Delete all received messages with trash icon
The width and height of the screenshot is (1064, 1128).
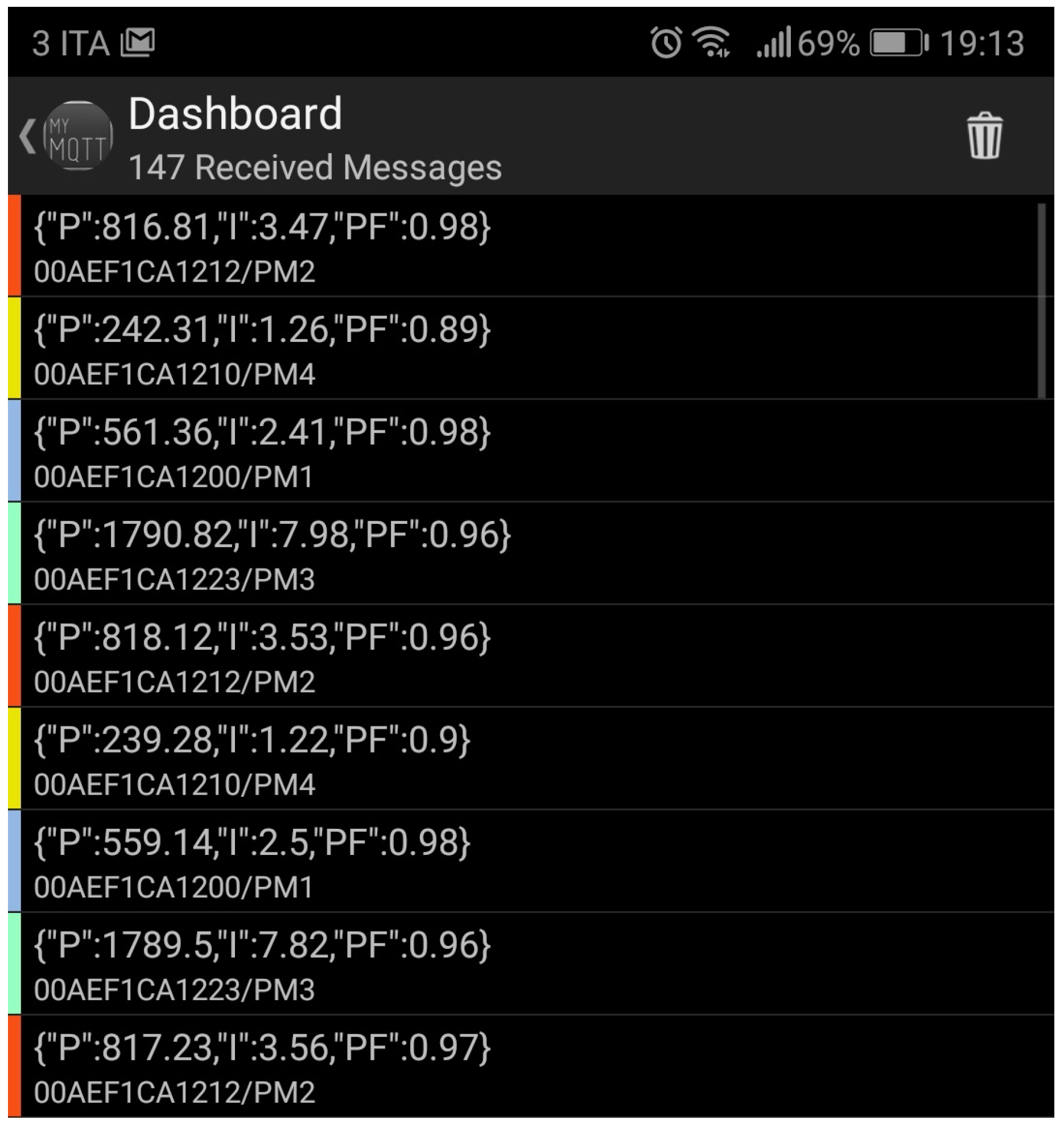[x=984, y=136]
